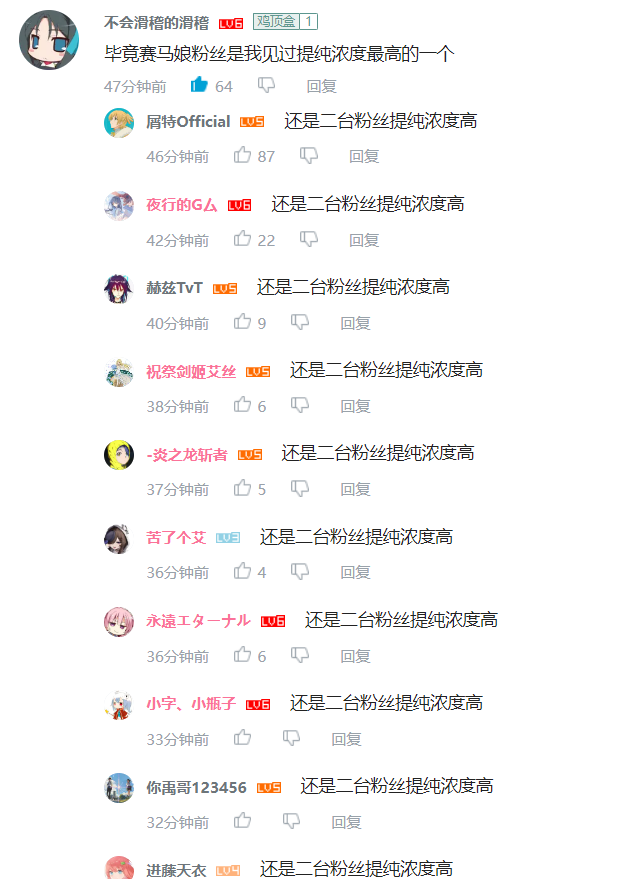
Task: Like 祝祭剑姬艾丝's reply
Action: pos(242,405)
